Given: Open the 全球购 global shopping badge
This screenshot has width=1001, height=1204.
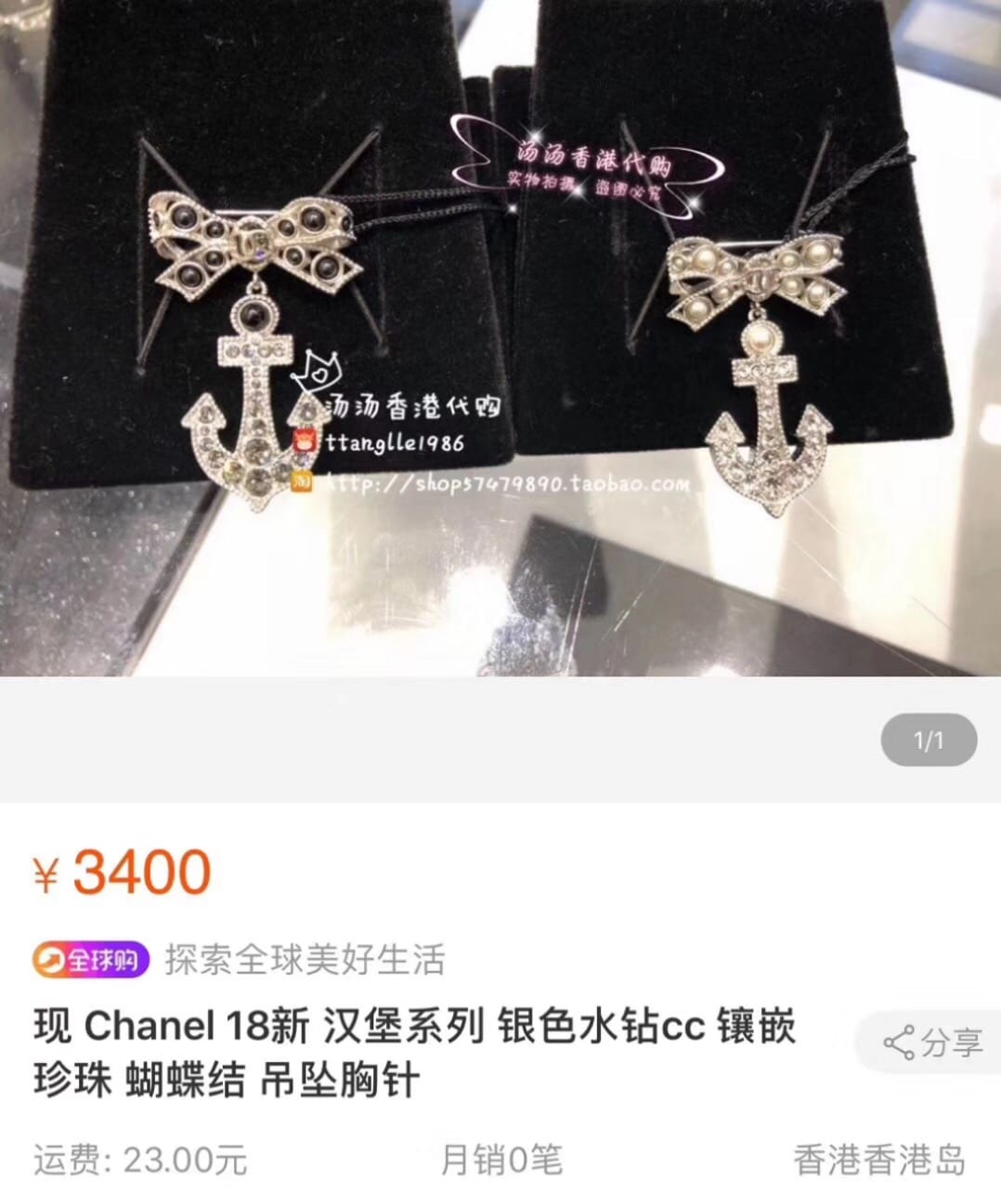Looking at the screenshot, I should [x=92, y=959].
